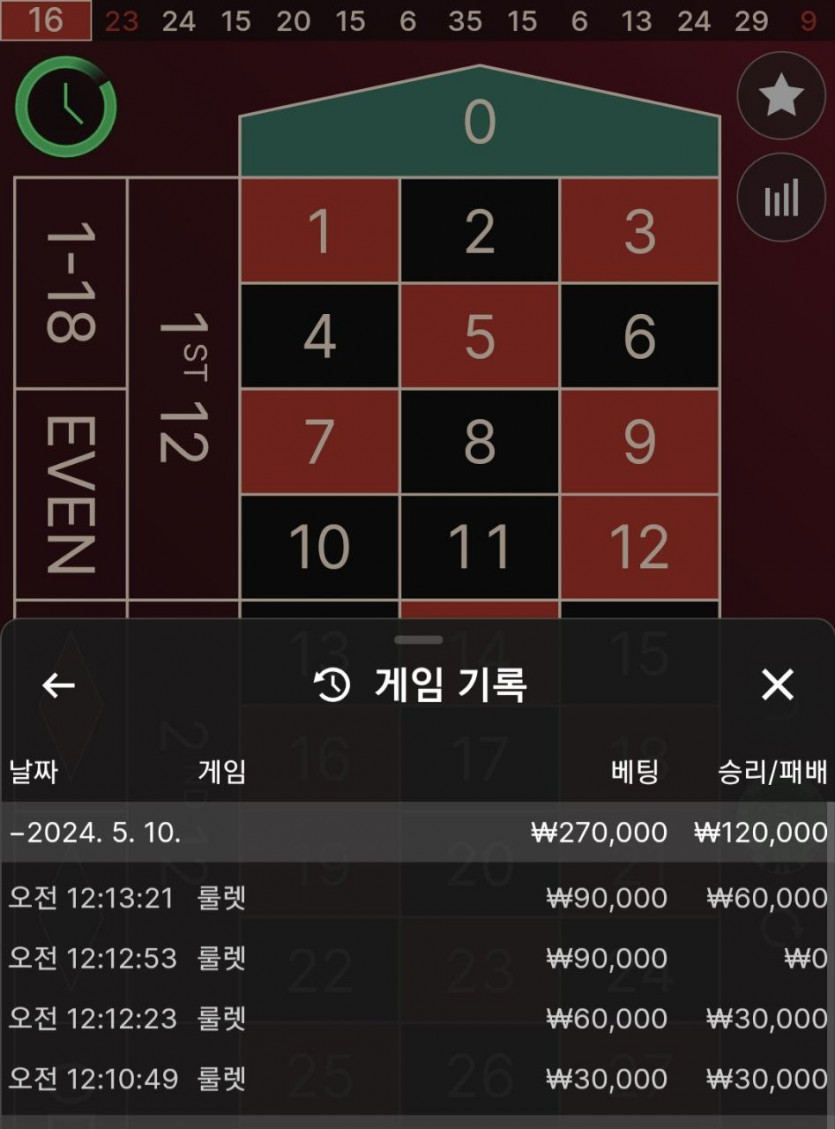
Task: Bet on the 1st 12 dozen
Action: [x=183, y=388]
